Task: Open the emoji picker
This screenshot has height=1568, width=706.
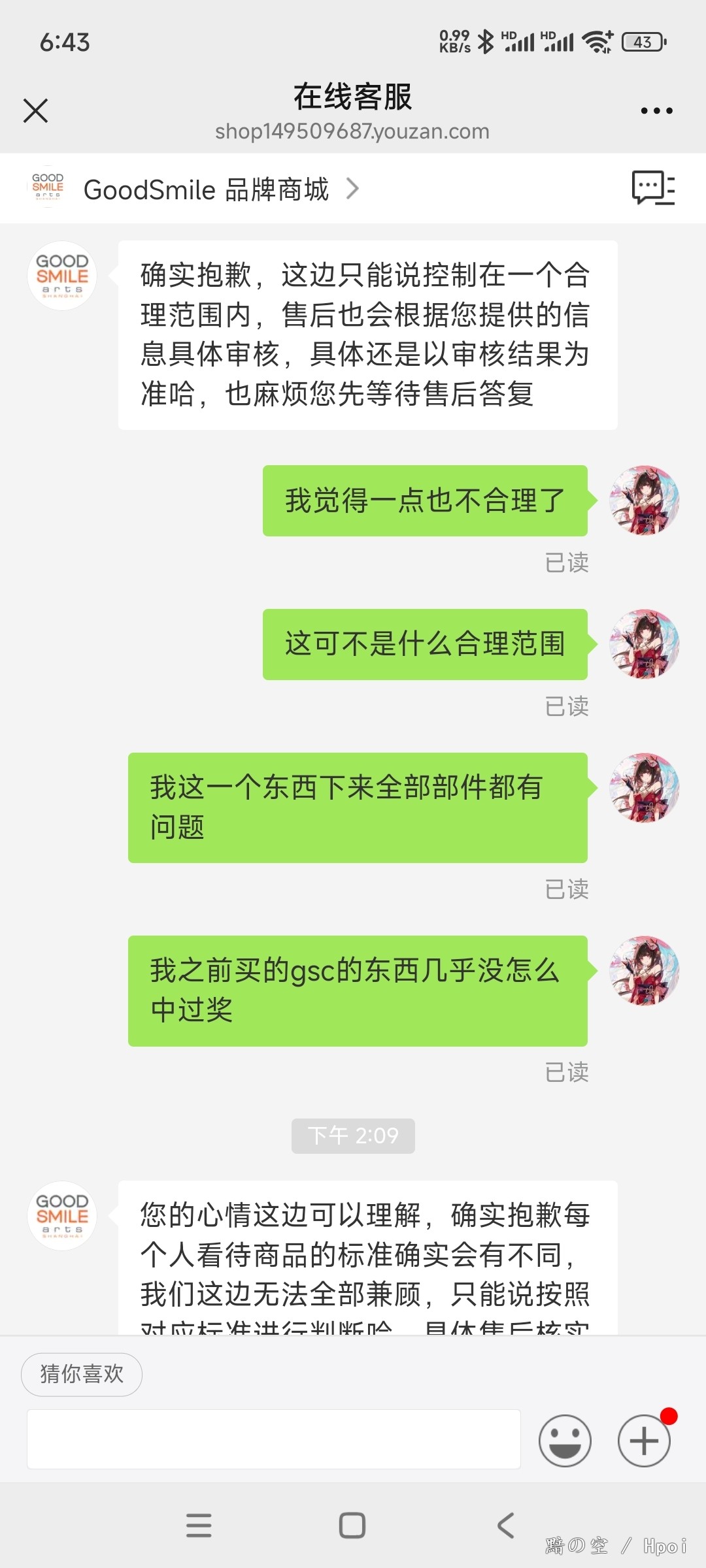Action: [565, 1441]
